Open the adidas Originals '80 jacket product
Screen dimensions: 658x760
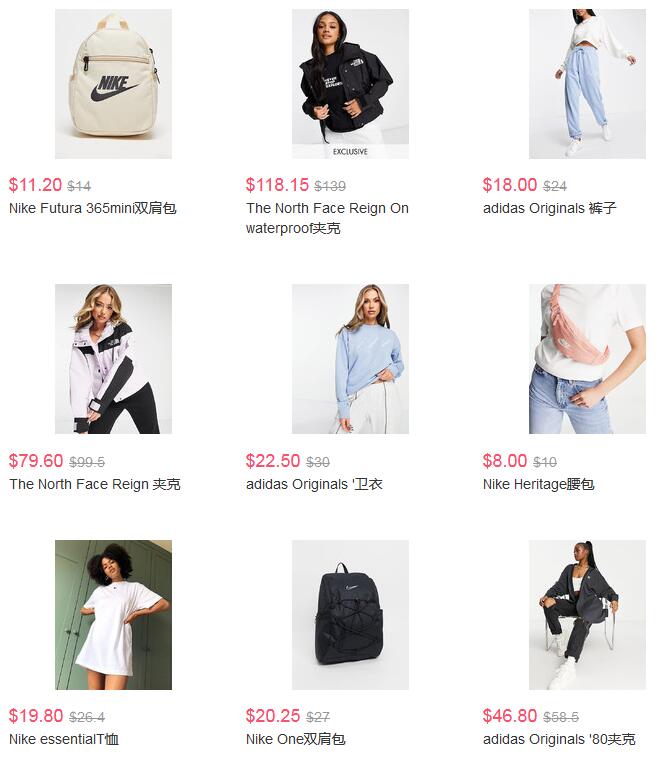coord(587,614)
